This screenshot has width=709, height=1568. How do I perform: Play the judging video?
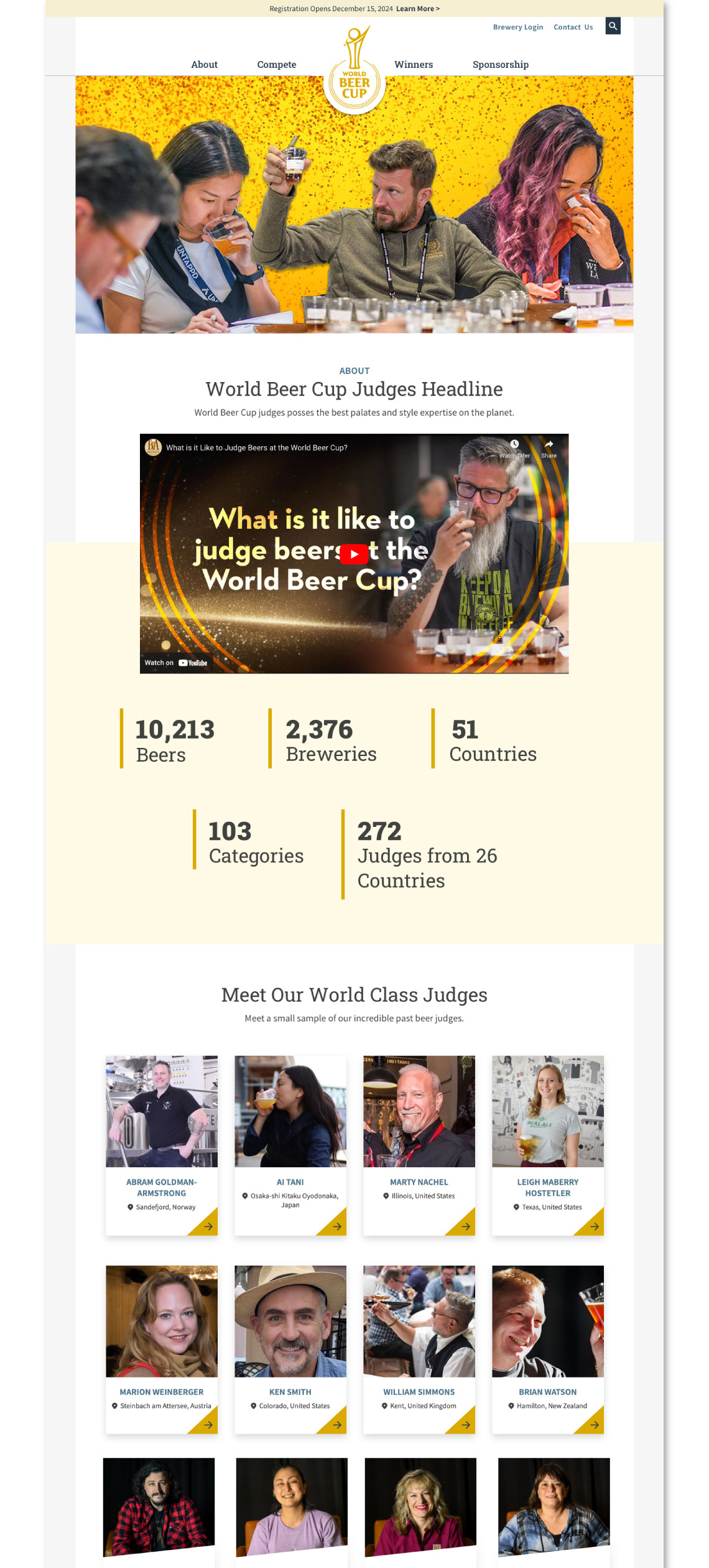pyautogui.click(x=354, y=554)
